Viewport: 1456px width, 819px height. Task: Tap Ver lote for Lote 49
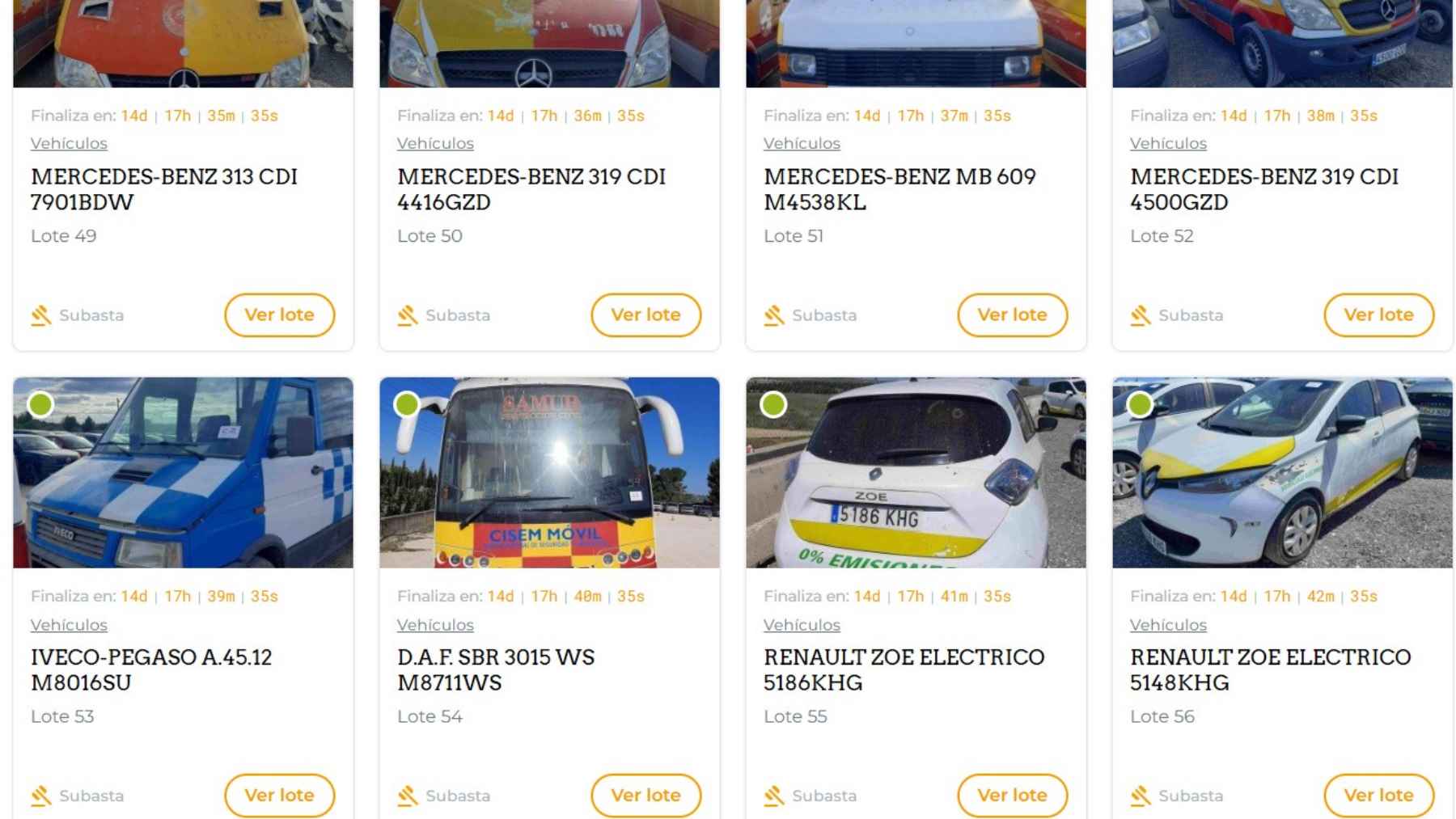coord(279,315)
